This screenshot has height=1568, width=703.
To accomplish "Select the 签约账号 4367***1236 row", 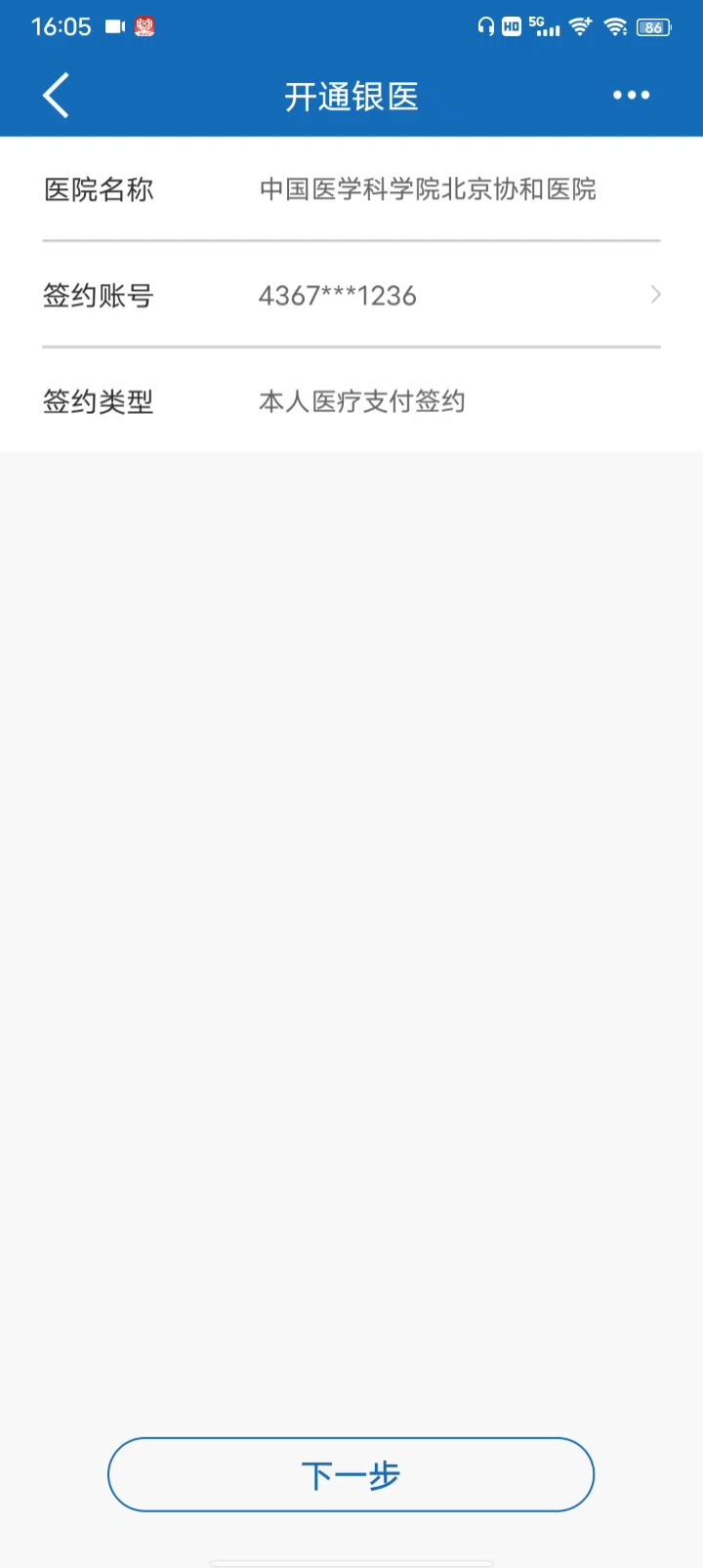I will click(351, 295).
